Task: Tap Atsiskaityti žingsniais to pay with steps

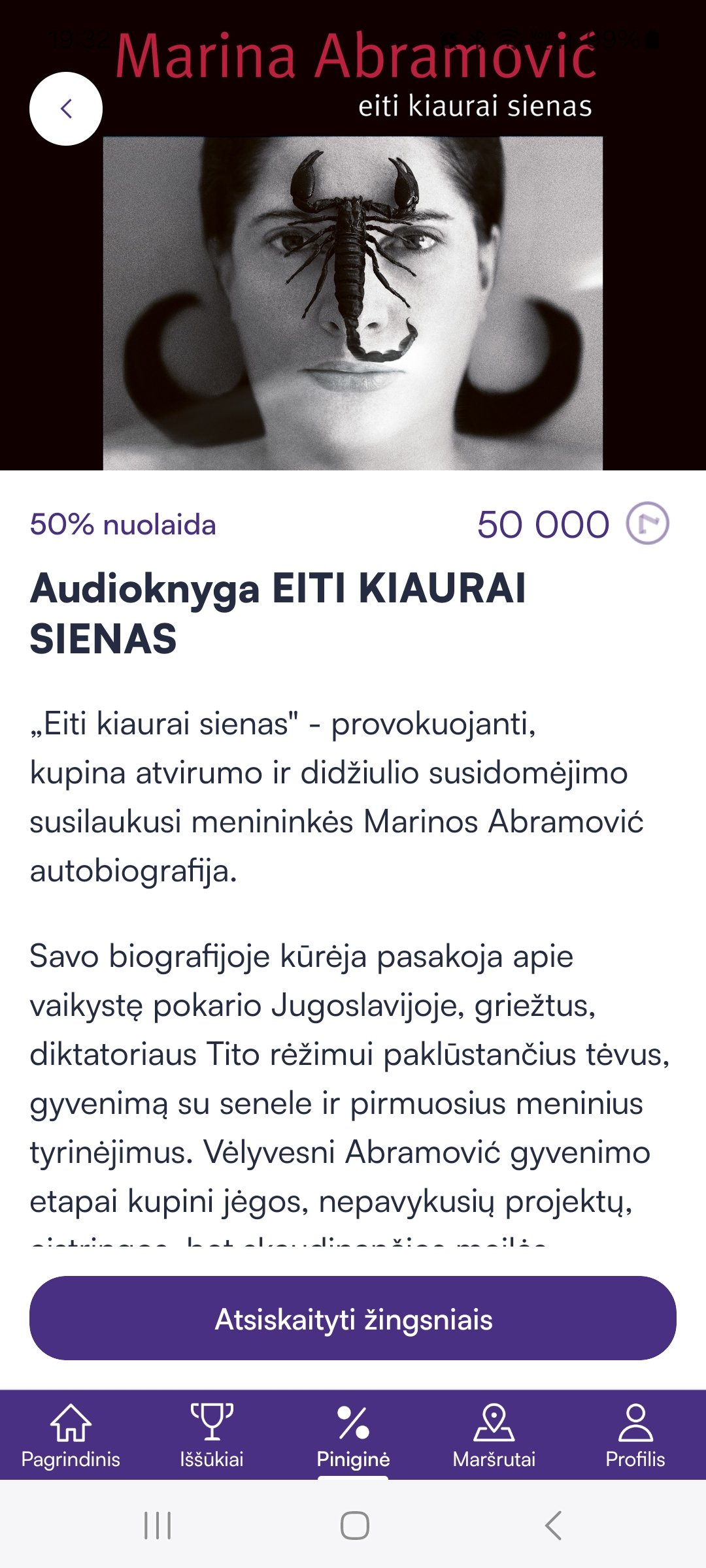Action: coord(353,1319)
